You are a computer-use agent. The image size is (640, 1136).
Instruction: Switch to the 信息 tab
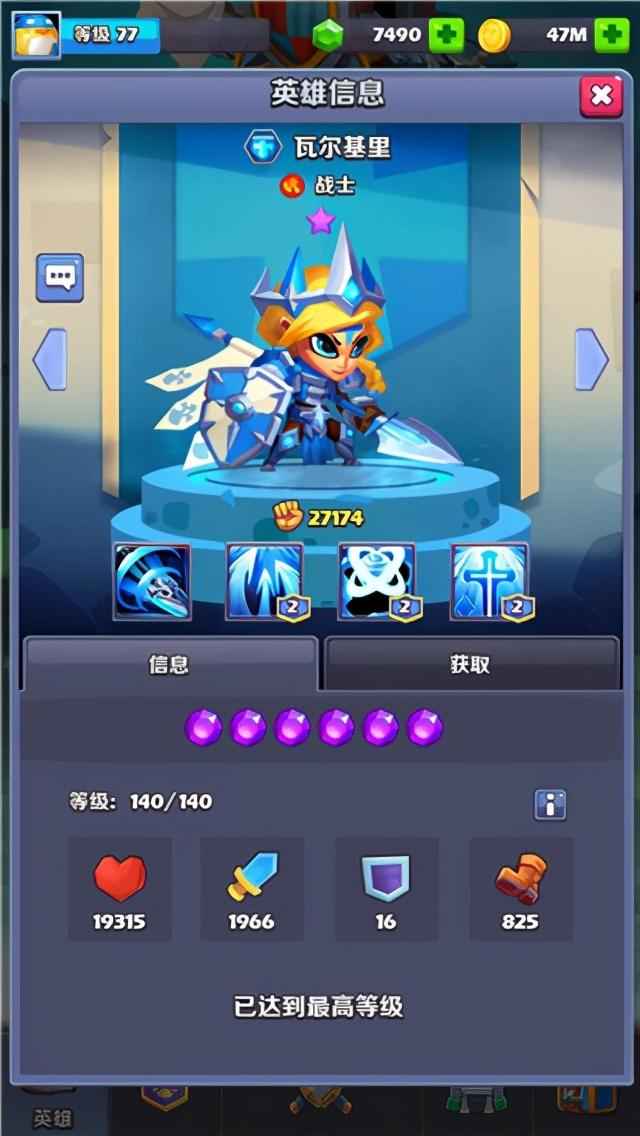pos(170,665)
